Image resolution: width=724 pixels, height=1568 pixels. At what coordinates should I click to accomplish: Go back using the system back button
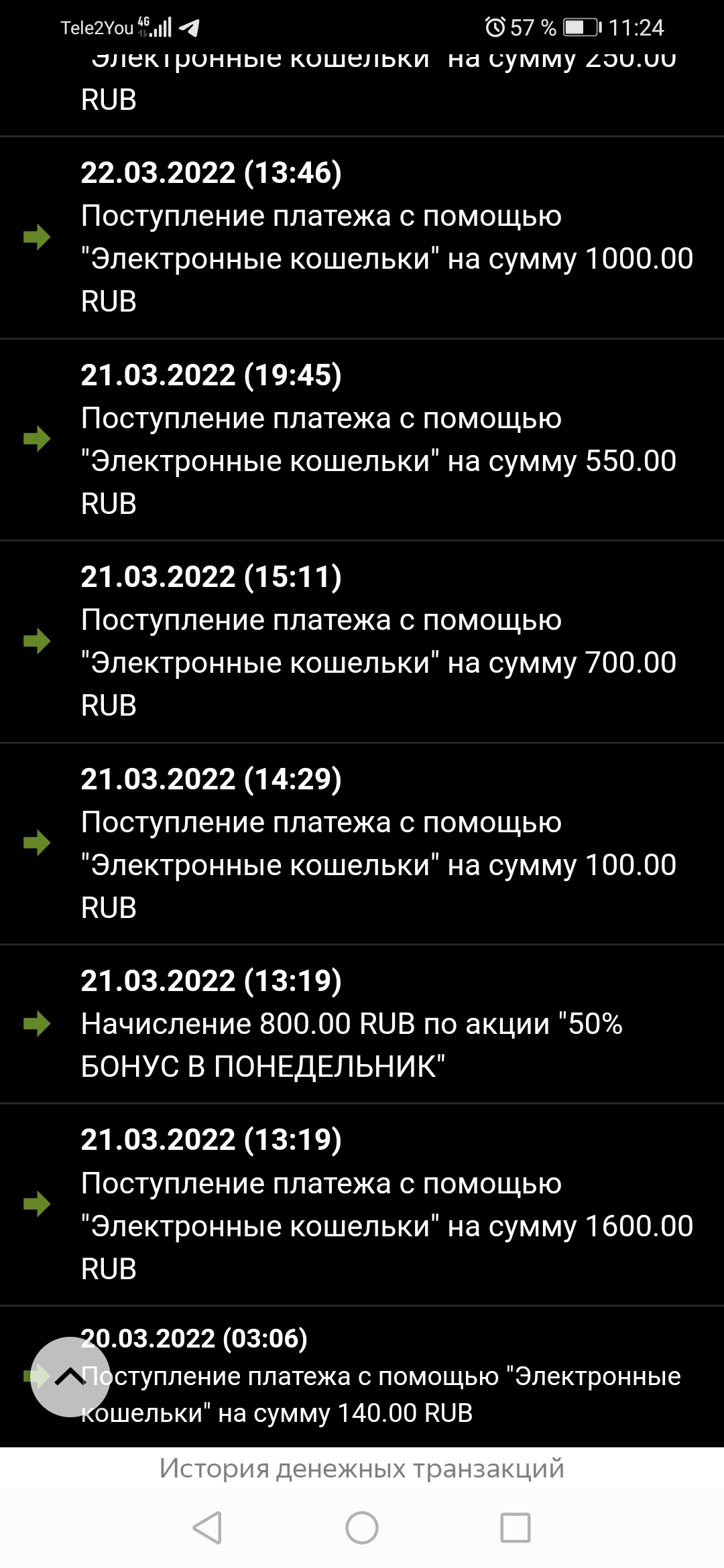tap(207, 1528)
